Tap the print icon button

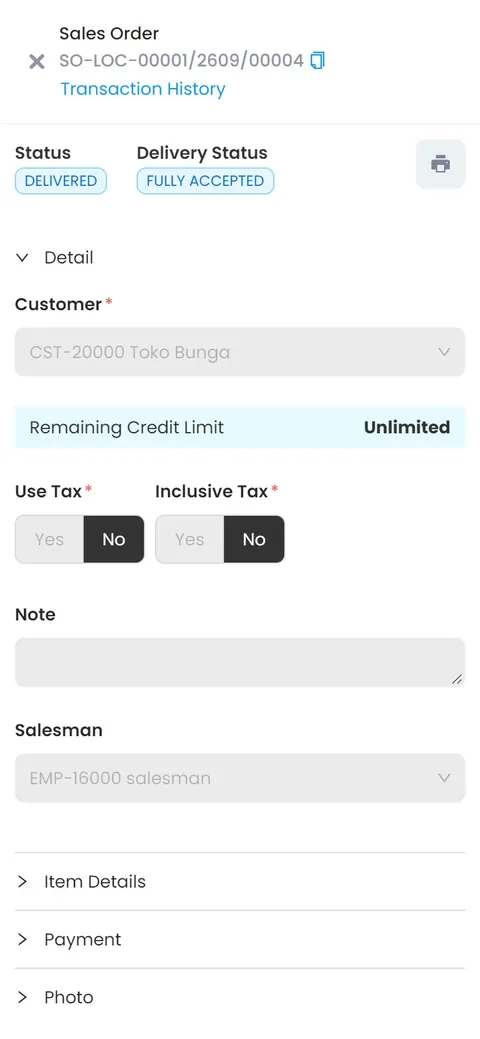[441, 164]
